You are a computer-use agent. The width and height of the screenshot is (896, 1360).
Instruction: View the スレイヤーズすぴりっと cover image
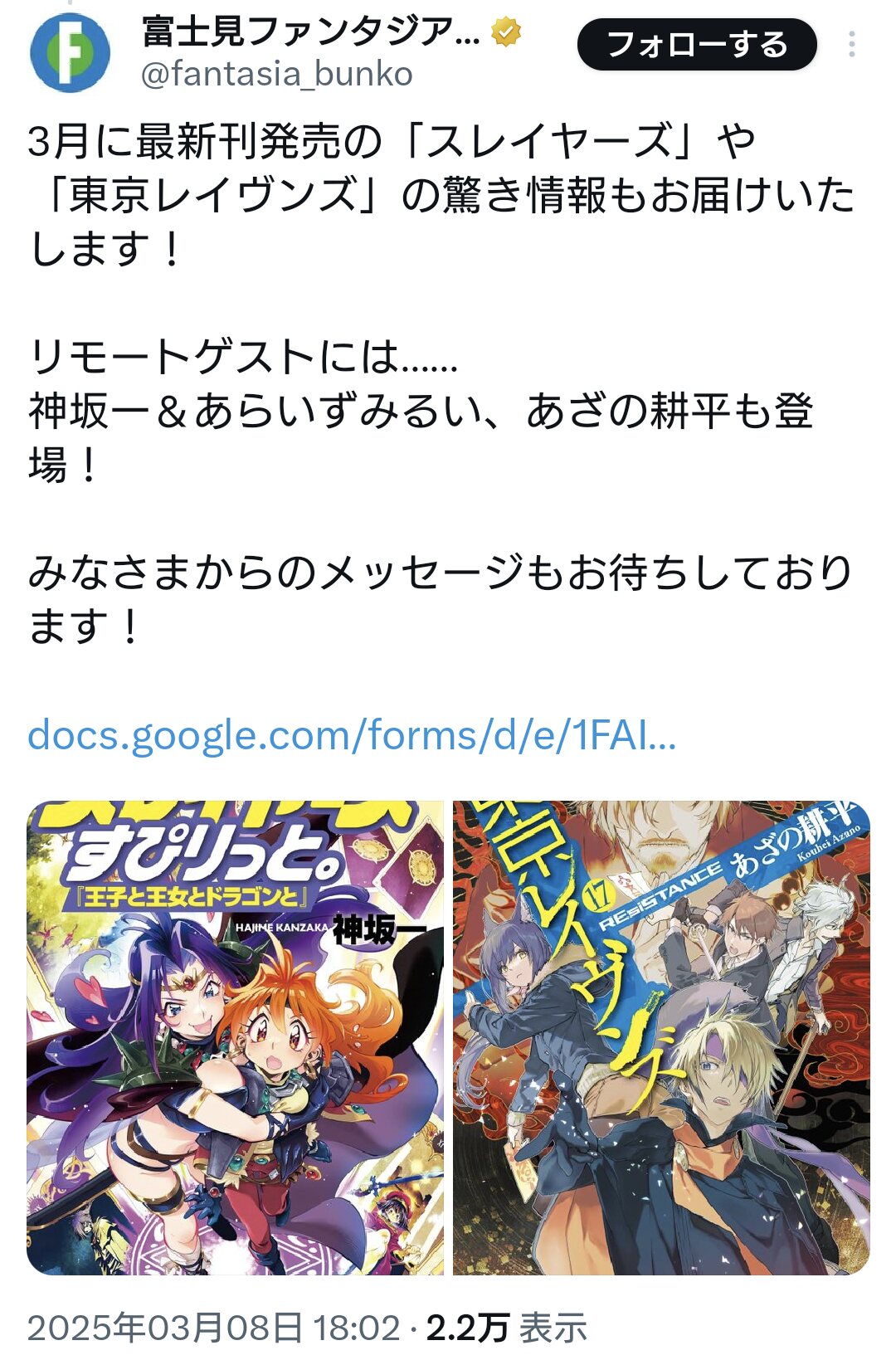(x=236, y=1037)
